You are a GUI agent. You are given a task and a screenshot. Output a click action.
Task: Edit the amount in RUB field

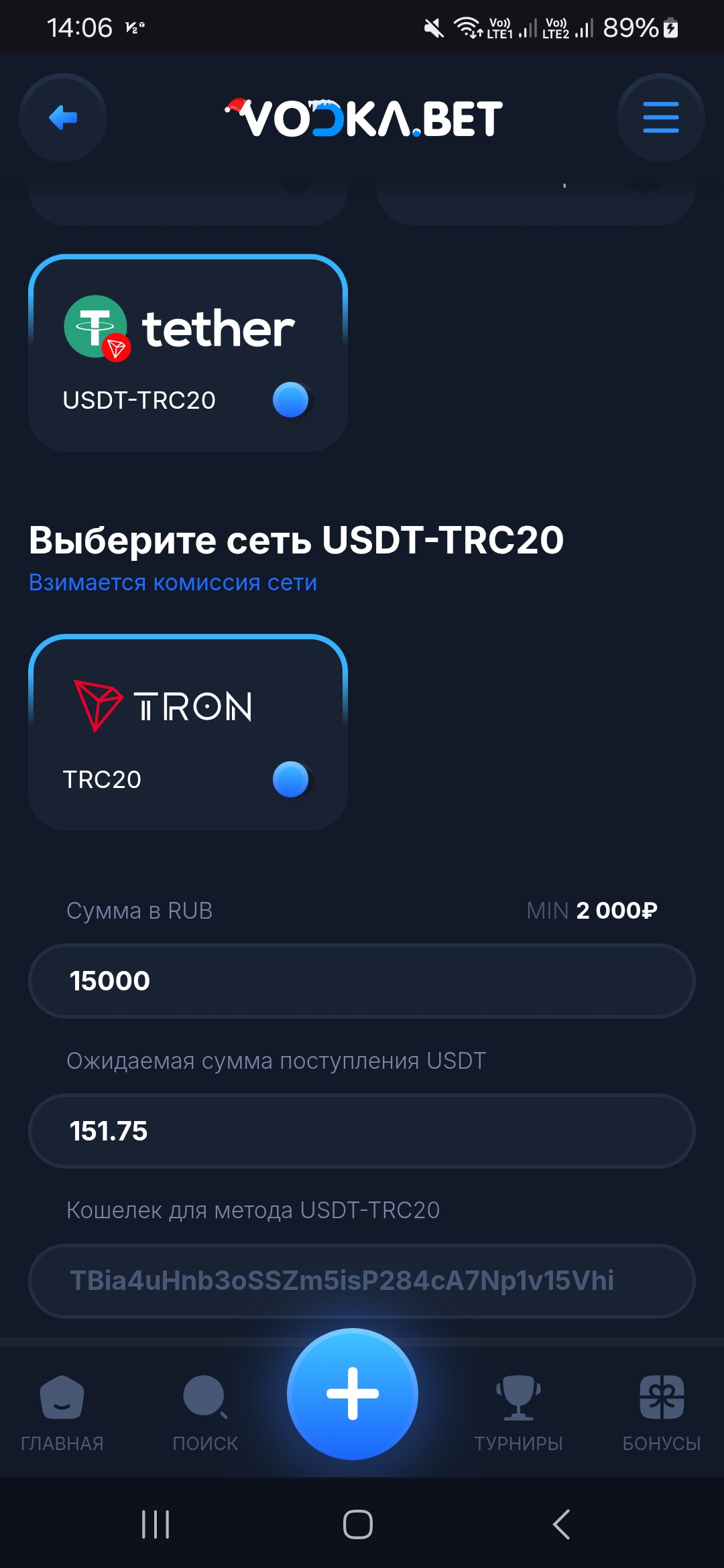(362, 981)
